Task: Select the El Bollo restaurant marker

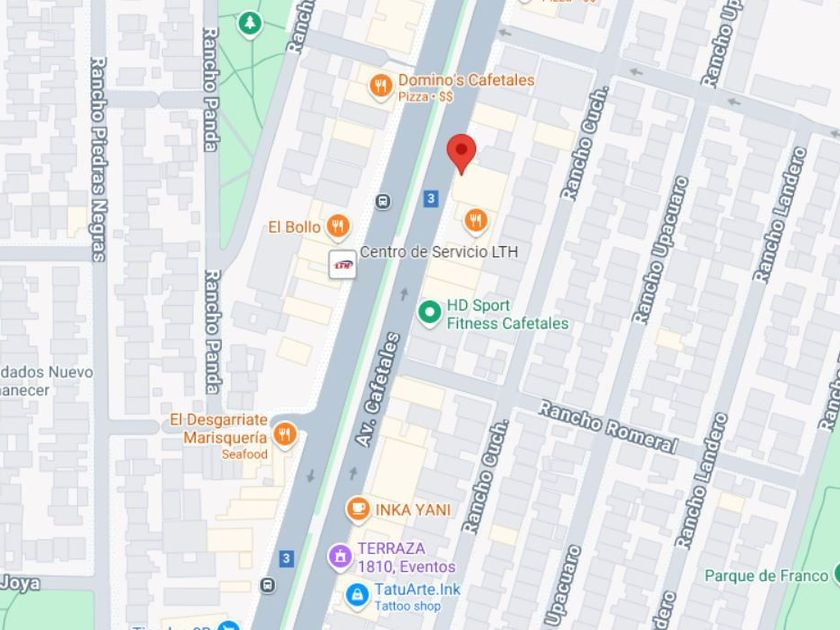Action: [338, 226]
